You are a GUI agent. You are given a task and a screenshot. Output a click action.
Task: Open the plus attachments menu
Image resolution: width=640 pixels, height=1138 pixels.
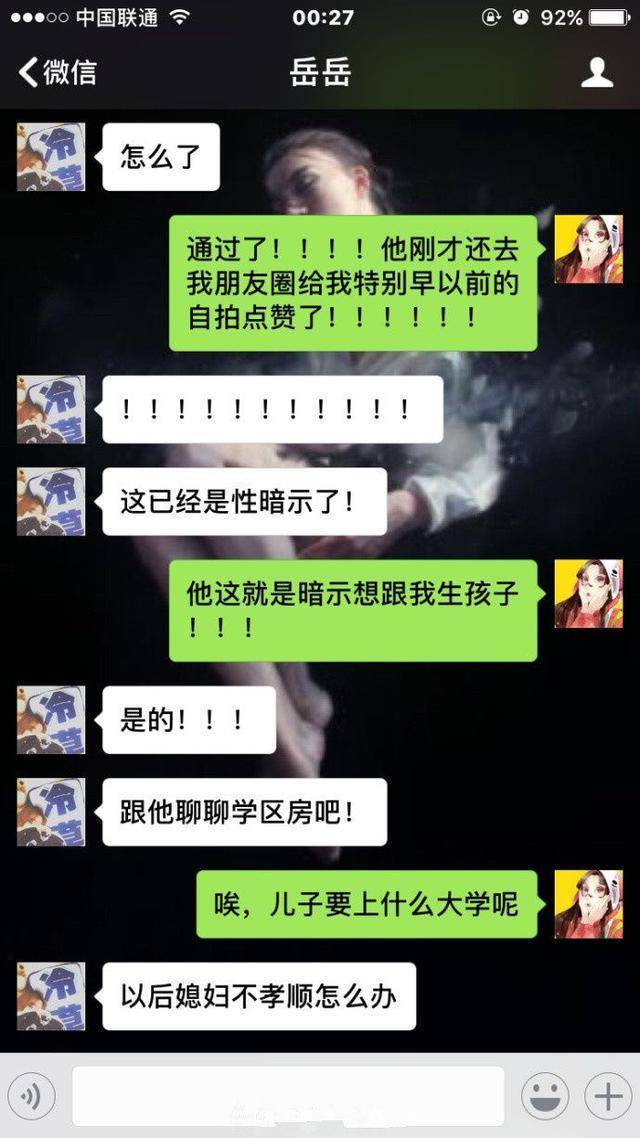(607, 1097)
